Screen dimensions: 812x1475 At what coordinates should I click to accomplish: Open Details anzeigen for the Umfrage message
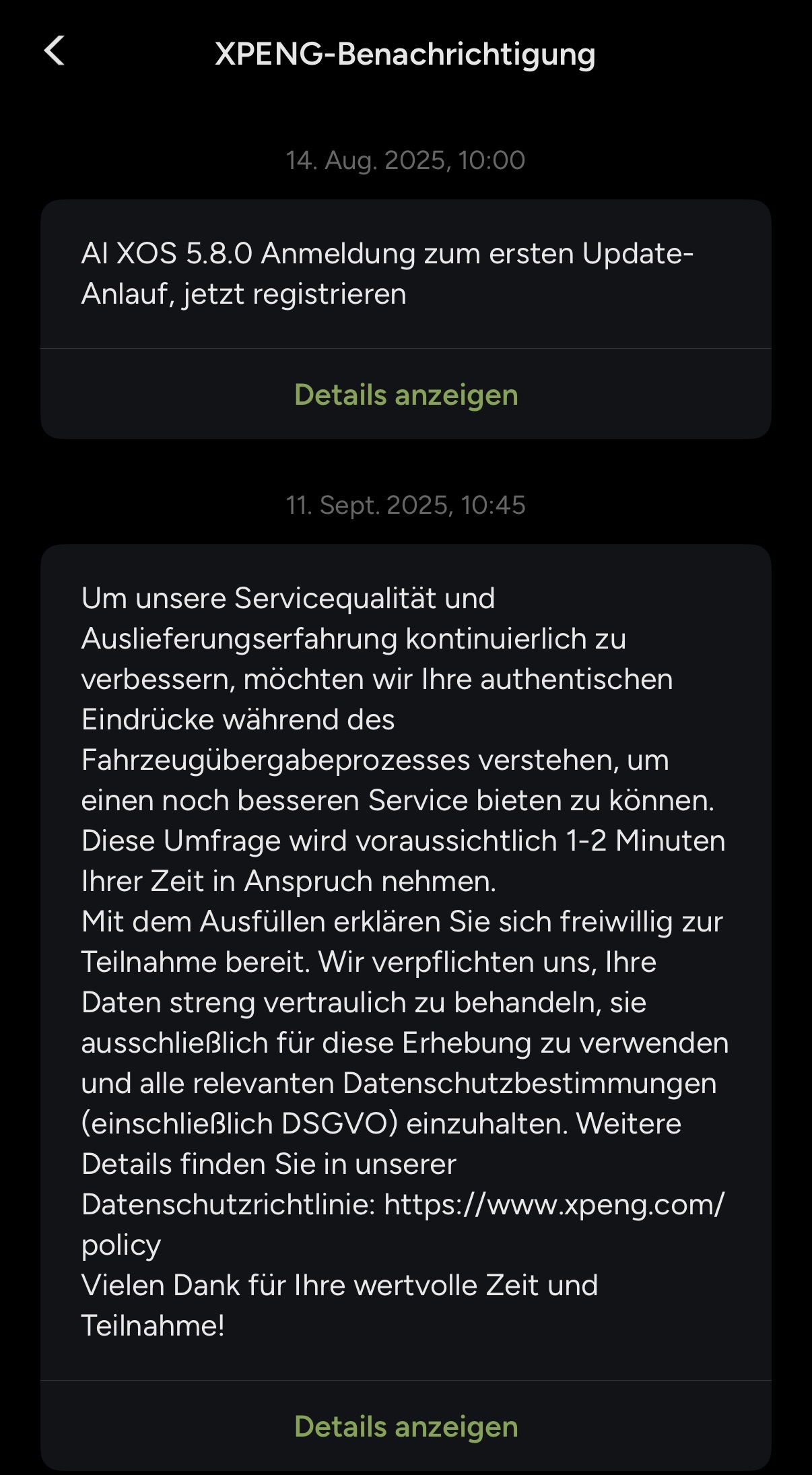tap(405, 1426)
